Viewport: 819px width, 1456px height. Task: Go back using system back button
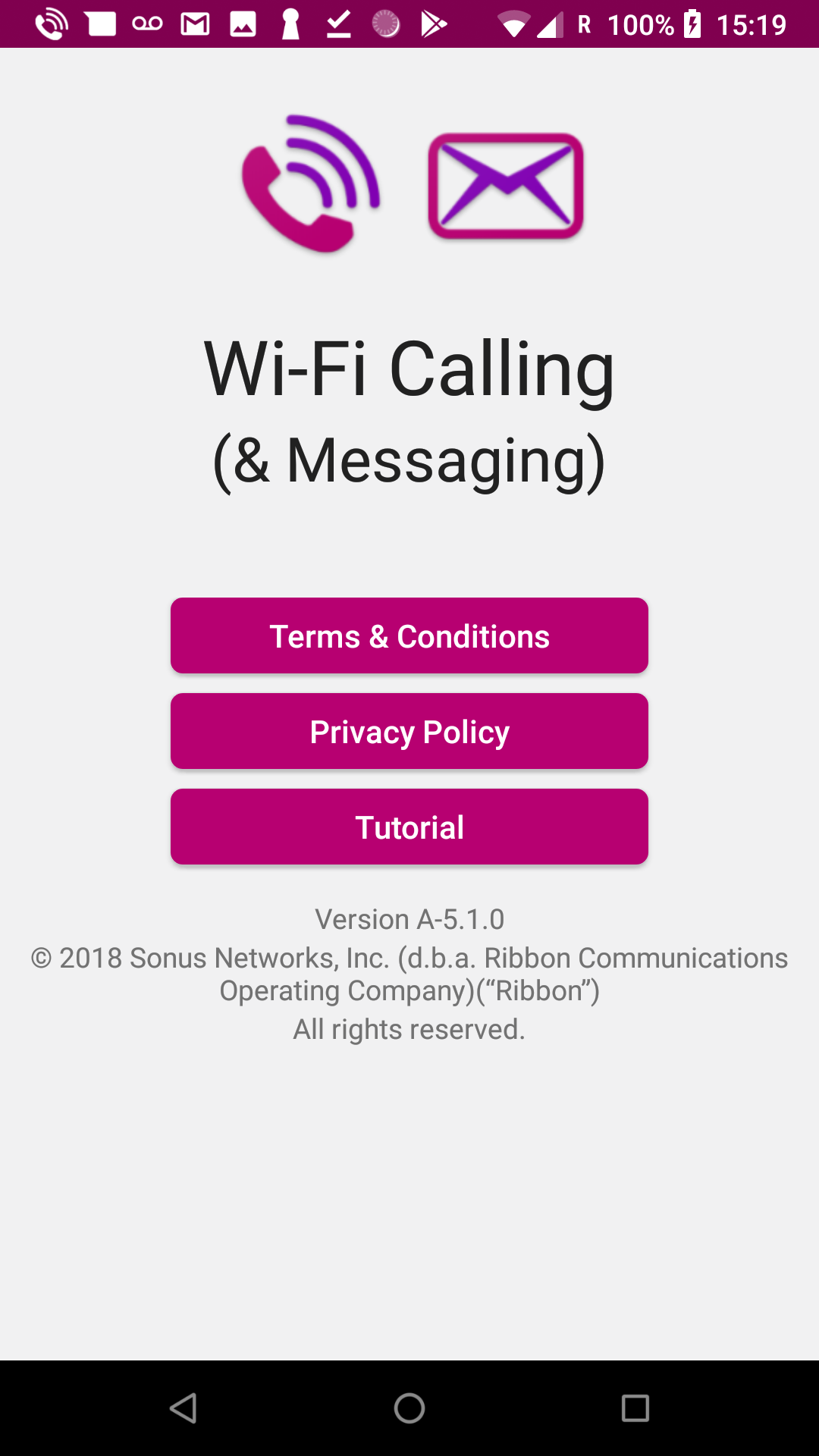184,1408
